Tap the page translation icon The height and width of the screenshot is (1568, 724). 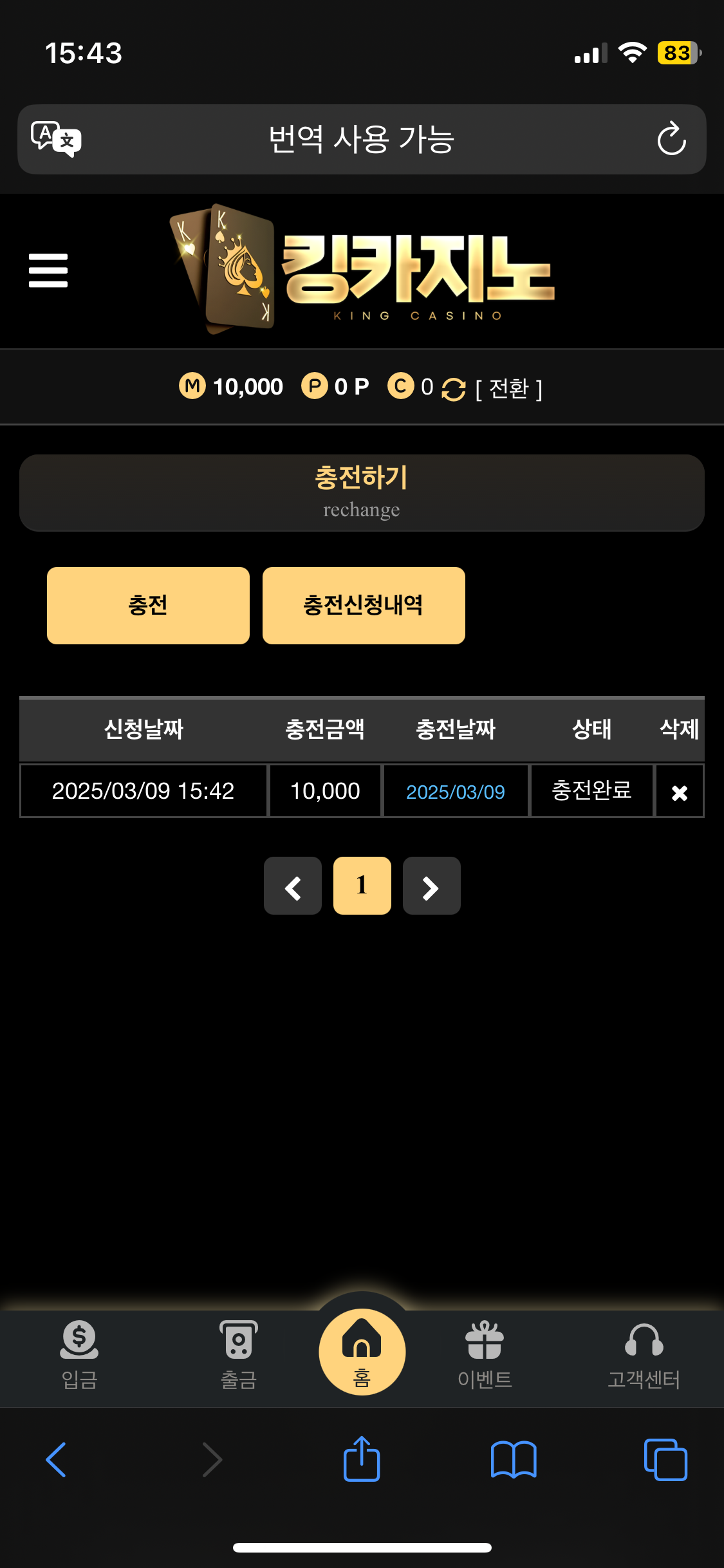(56, 139)
